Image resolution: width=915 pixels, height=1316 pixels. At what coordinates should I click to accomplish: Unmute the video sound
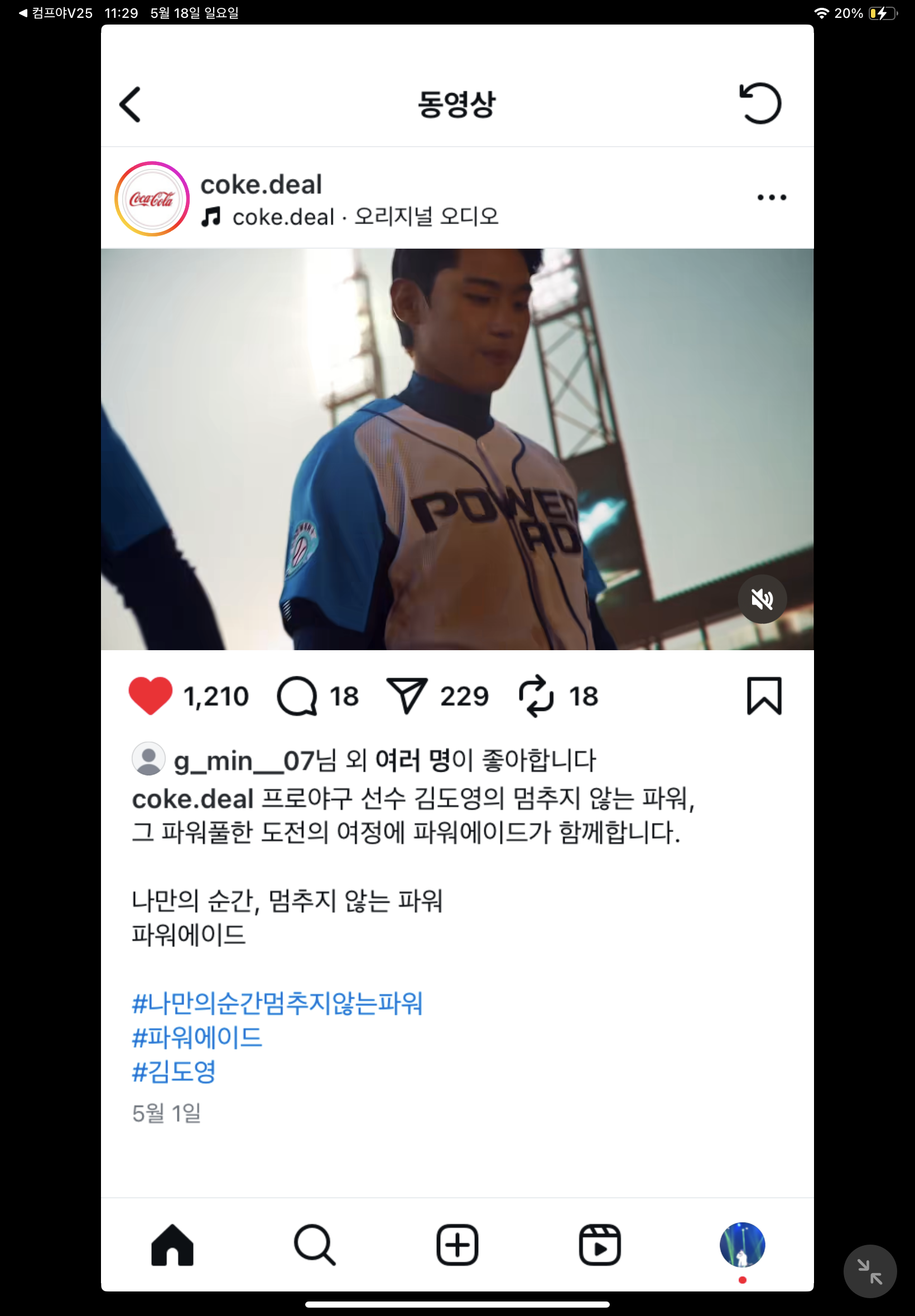coord(762,599)
